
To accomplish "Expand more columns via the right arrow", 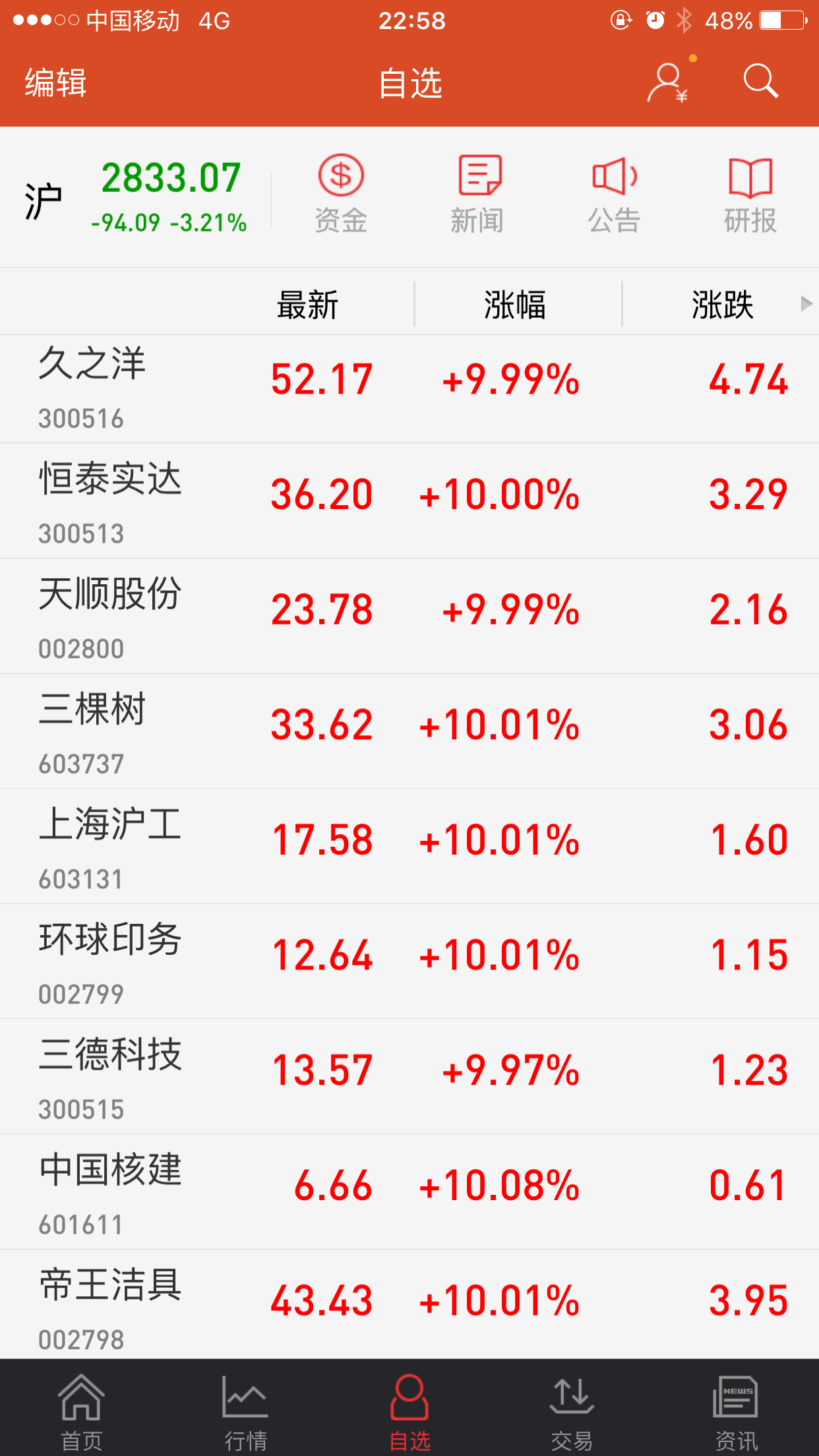I will coord(807,303).
